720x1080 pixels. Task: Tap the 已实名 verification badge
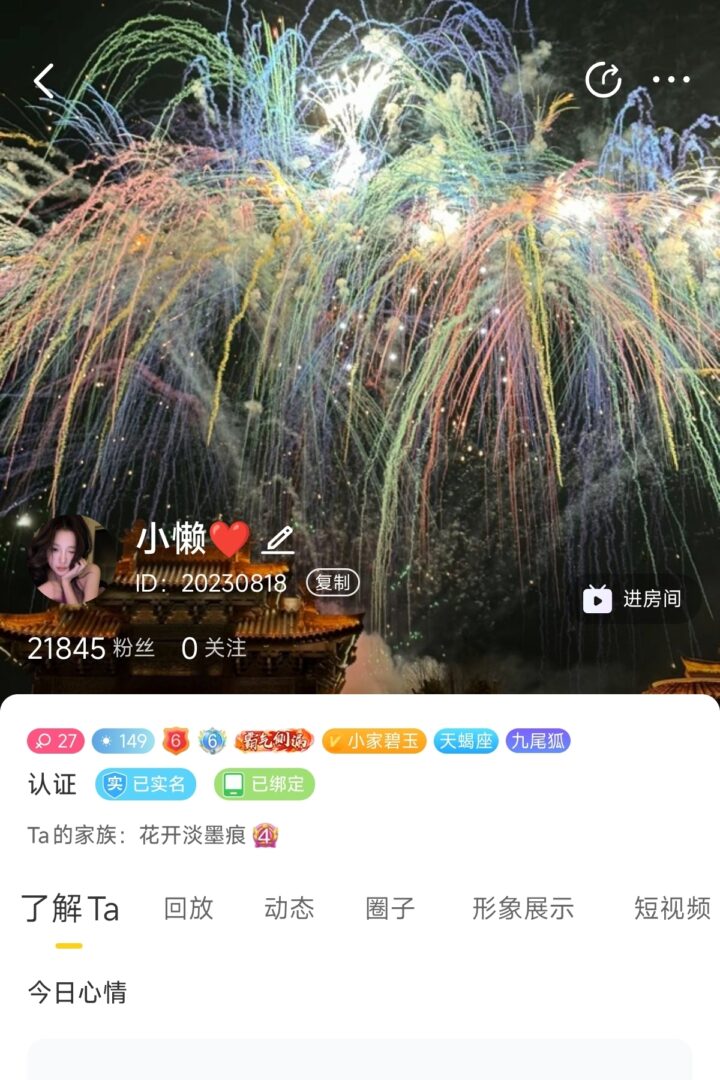point(146,784)
